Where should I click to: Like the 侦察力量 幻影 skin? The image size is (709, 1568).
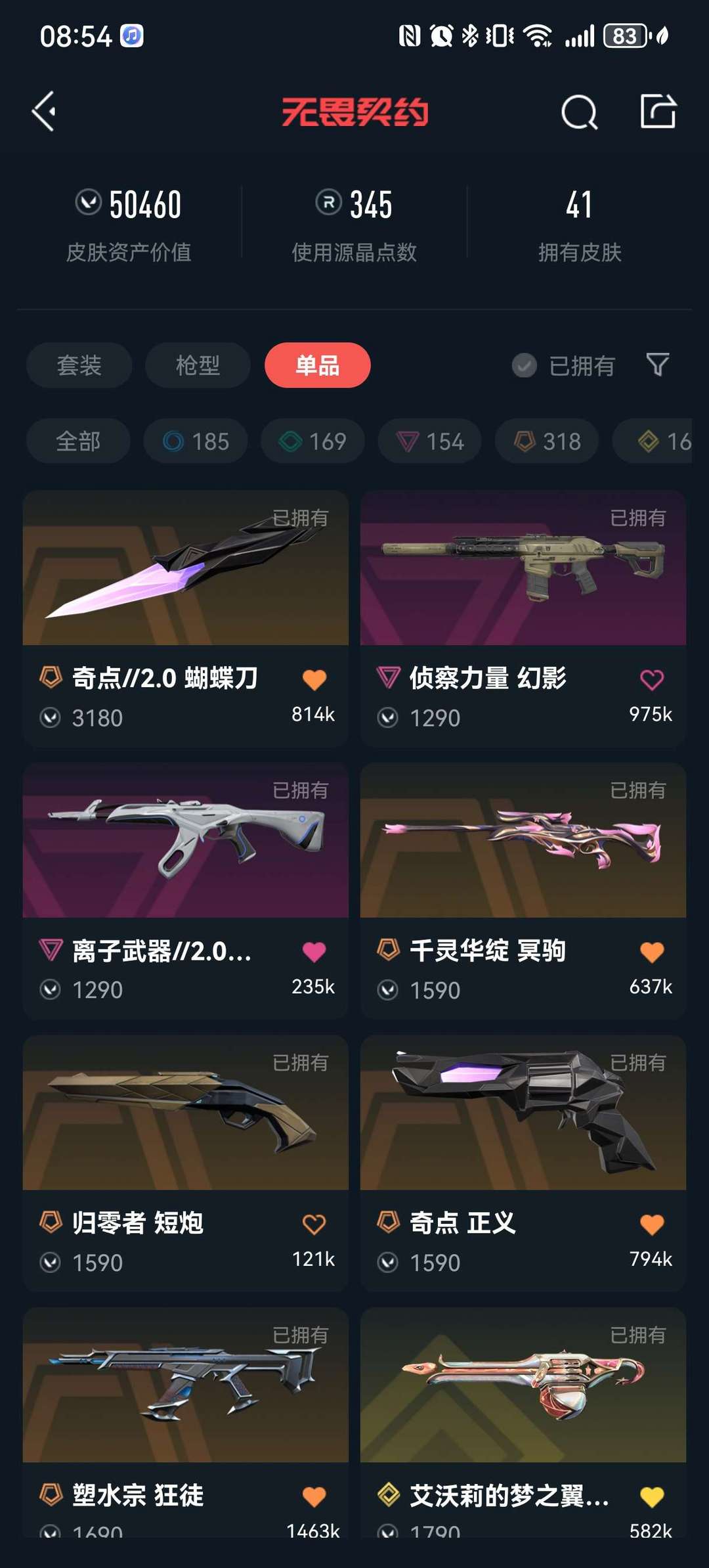[651, 679]
